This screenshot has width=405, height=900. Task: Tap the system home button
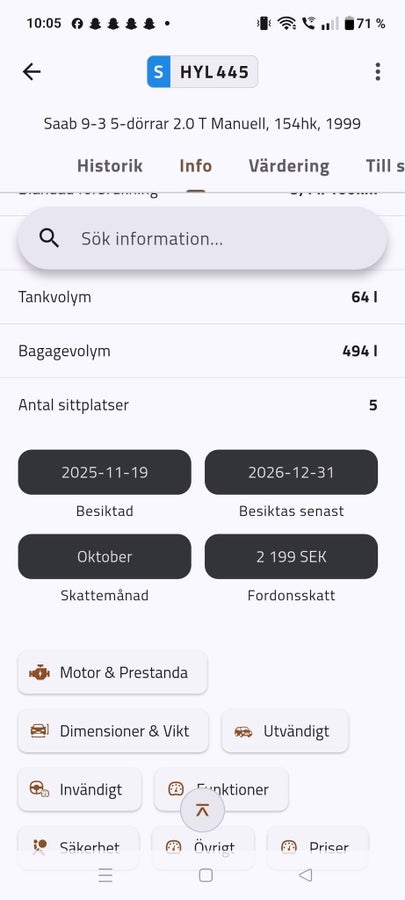[x=205, y=875]
